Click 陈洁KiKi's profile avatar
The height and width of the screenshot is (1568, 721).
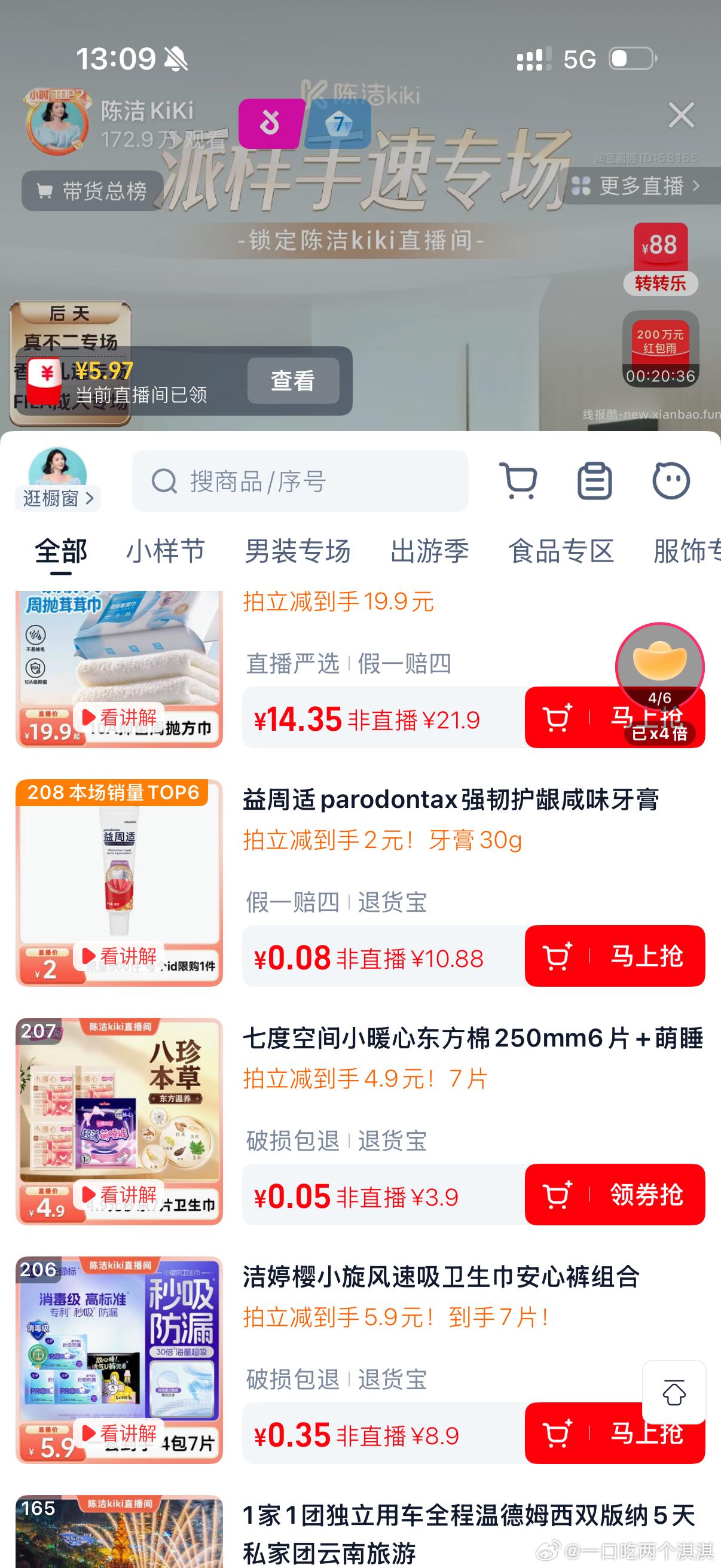coord(58,125)
